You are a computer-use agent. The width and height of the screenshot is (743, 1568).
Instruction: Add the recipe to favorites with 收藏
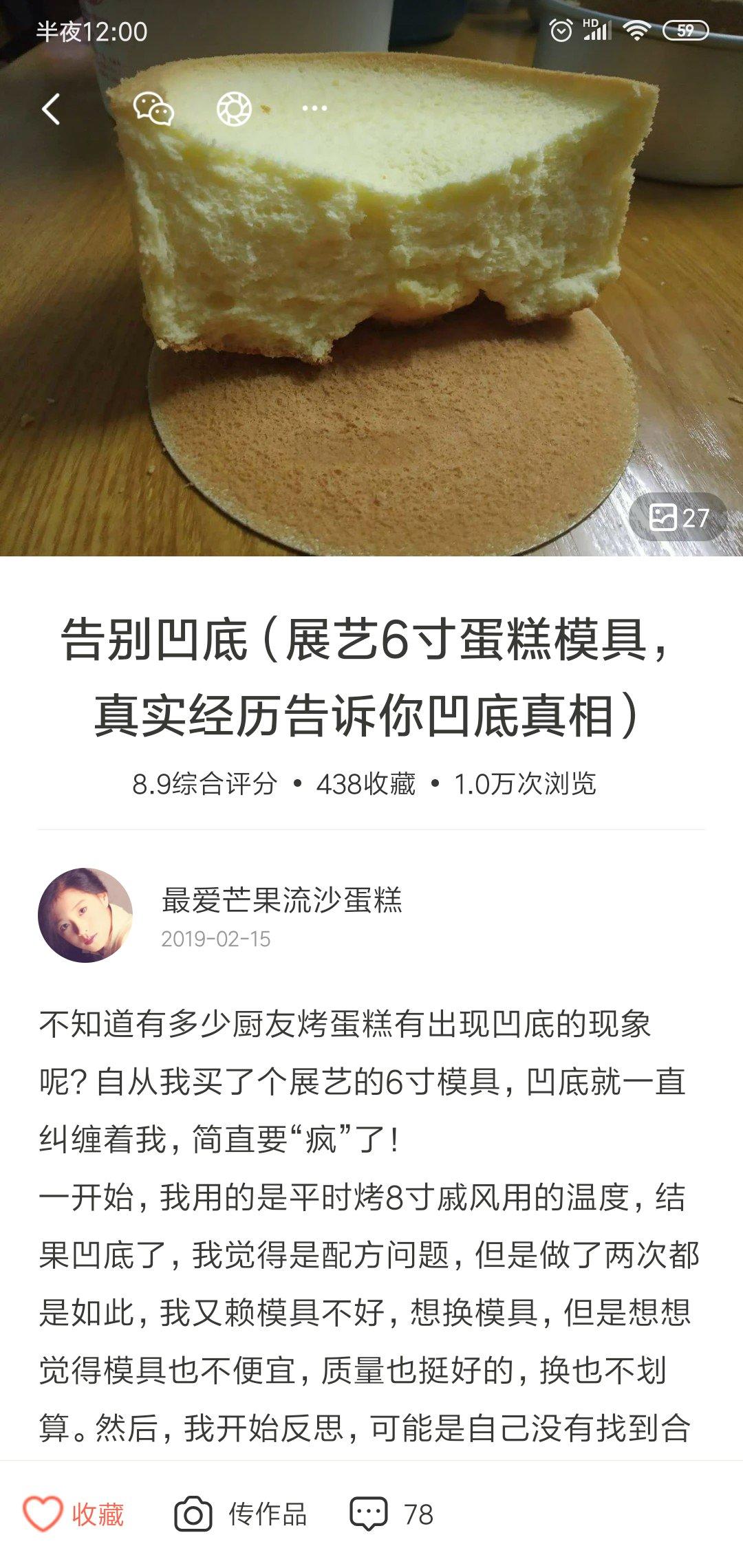coord(74,1514)
